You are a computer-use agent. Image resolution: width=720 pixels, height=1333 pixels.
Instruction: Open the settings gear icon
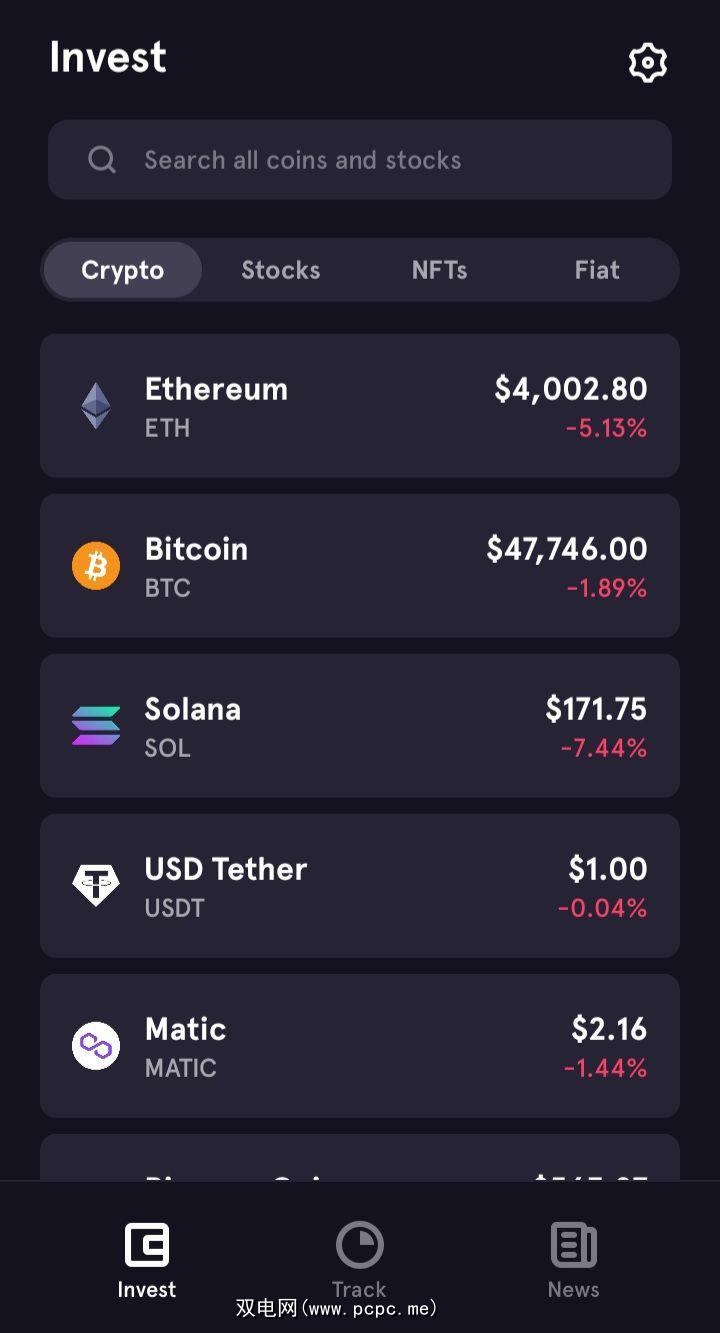click(x=647, y=63)
